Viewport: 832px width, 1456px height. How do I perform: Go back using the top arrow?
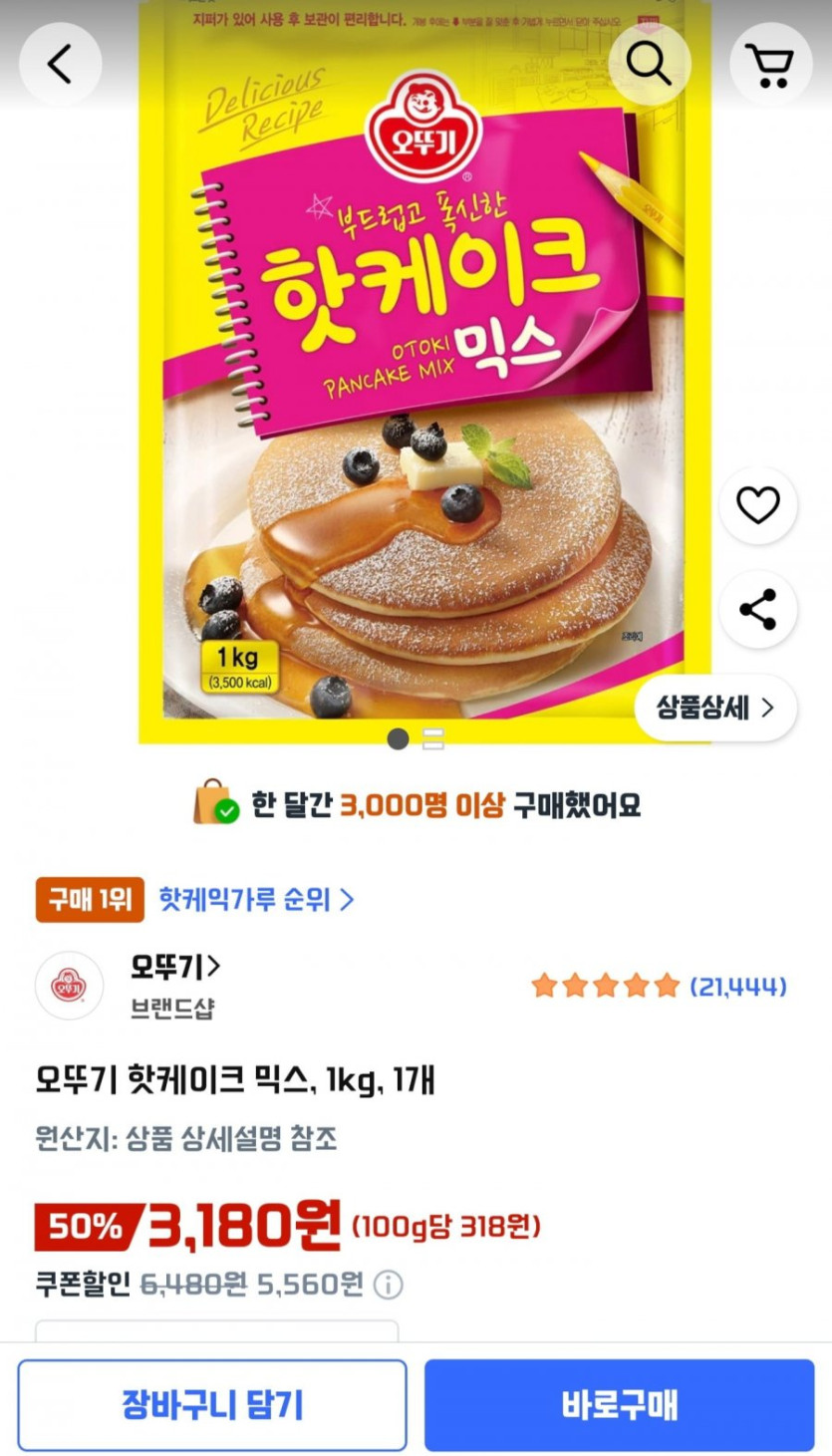[x=60, y=65]
